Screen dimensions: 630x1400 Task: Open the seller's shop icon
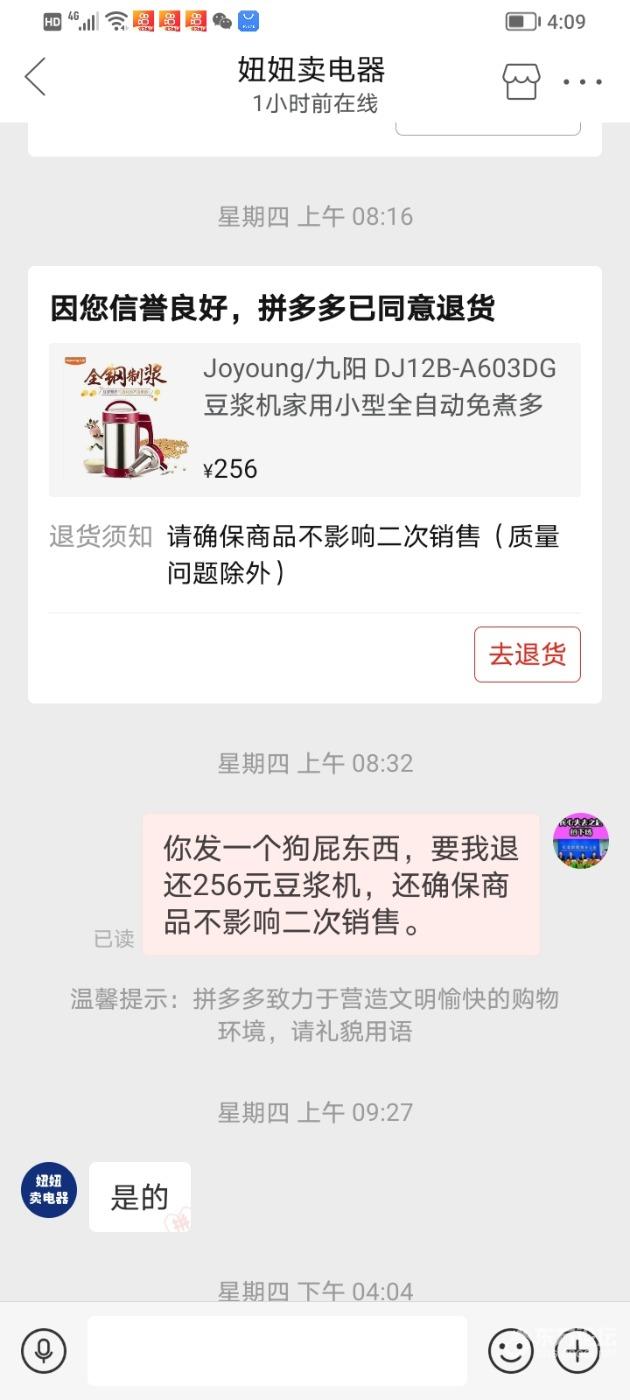(521, 81)
